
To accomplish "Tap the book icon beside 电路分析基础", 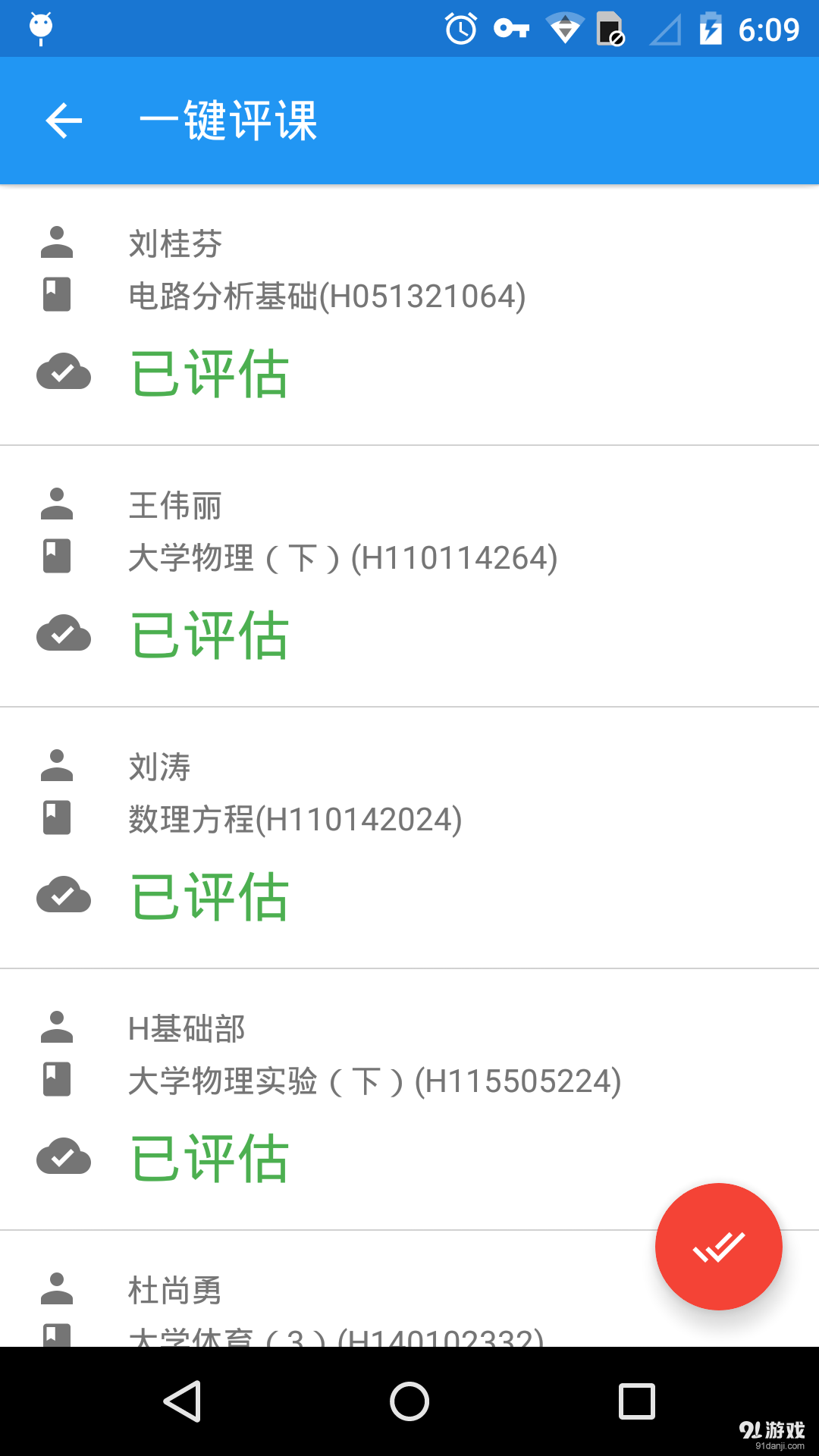I will coord(57,296).
